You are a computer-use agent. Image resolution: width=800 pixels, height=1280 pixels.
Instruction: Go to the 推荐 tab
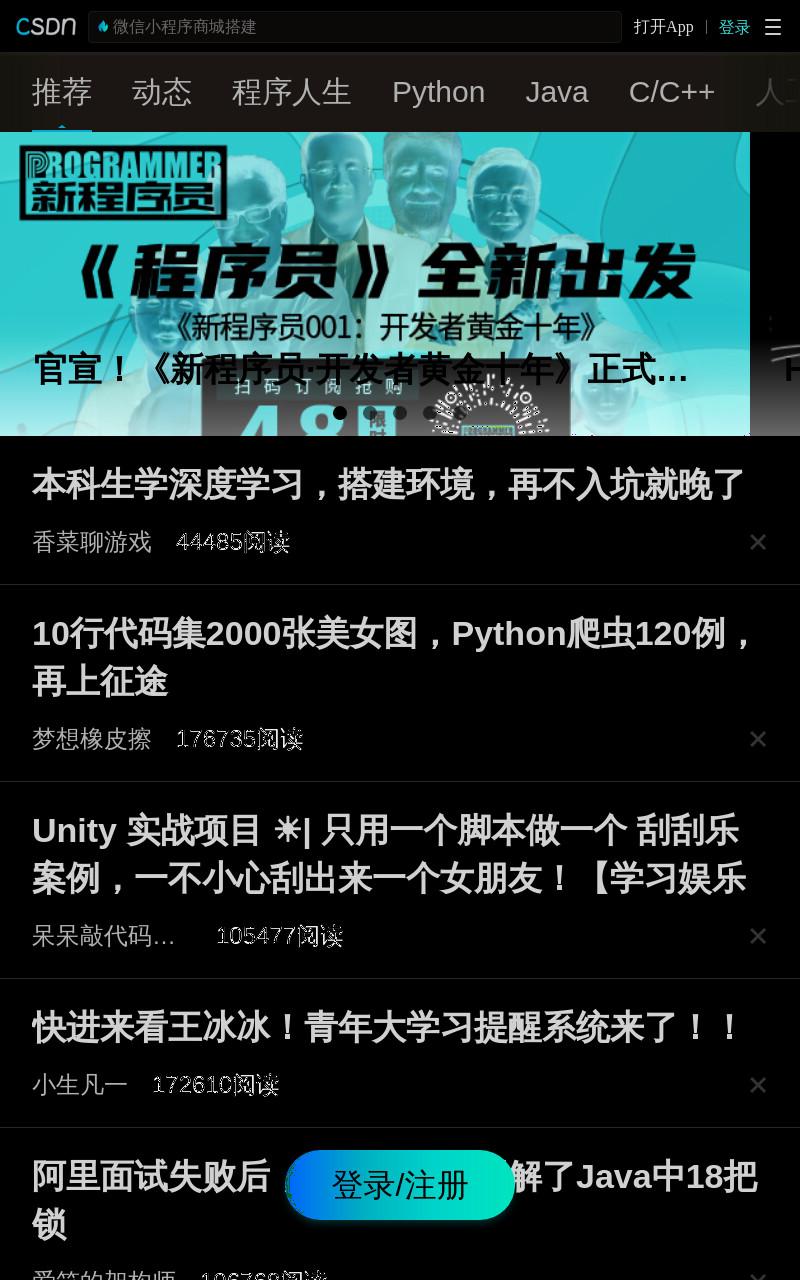tap(62, 92)
